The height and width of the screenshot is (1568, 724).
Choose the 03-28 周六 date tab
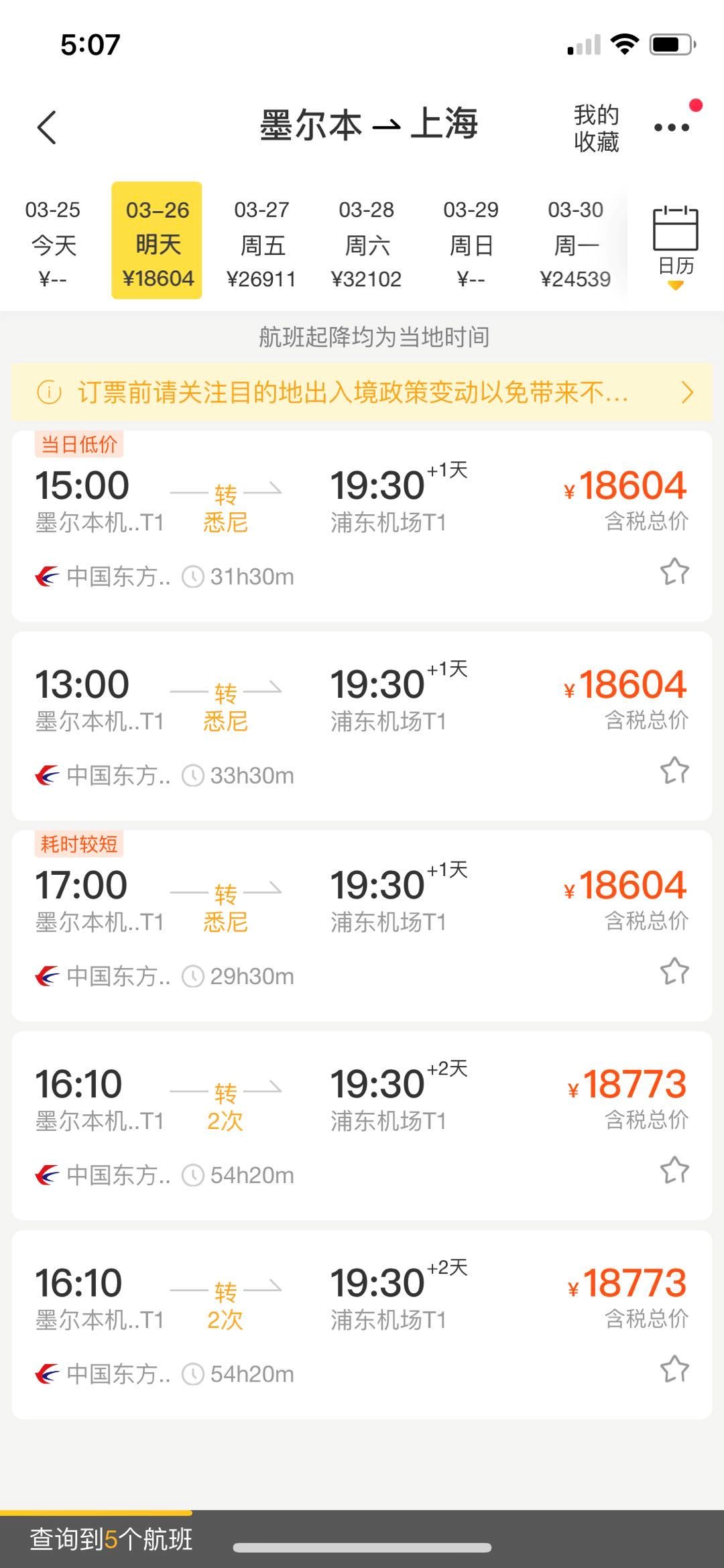[366, 243]
